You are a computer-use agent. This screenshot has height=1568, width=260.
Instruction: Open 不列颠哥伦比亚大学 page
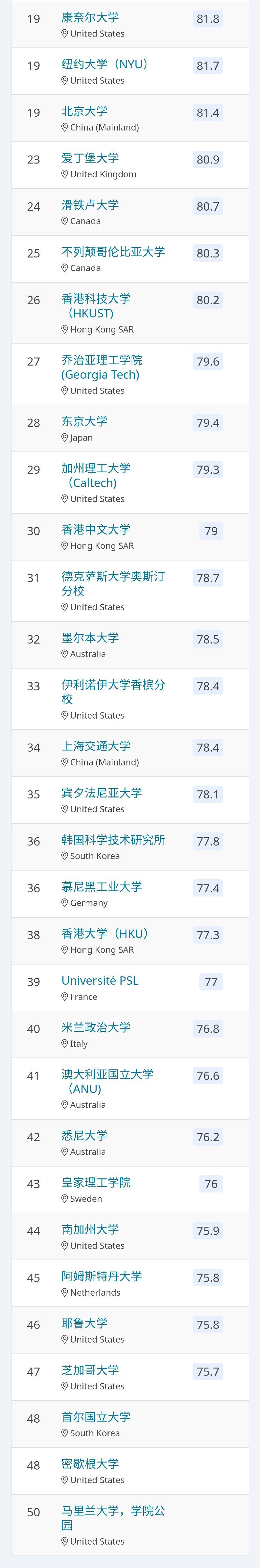tap(113, 252)
